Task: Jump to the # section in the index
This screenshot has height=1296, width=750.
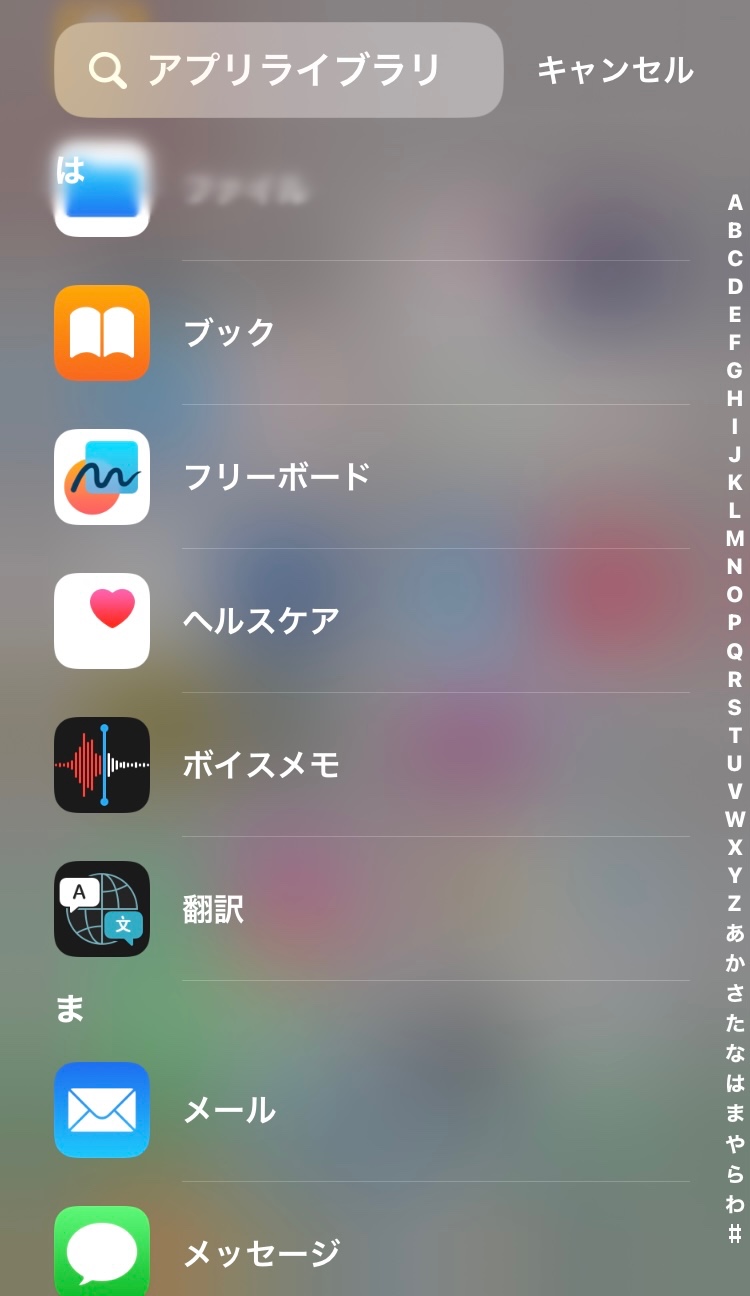Action: [735, 1234]
